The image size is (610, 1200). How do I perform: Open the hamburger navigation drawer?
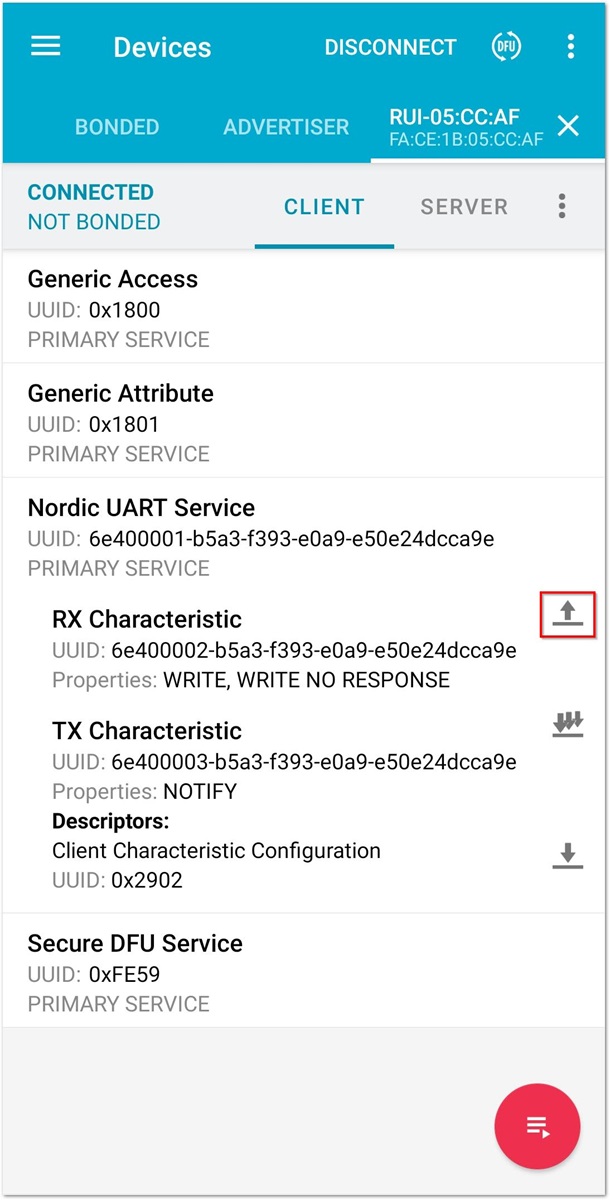[x=46, y=47]
